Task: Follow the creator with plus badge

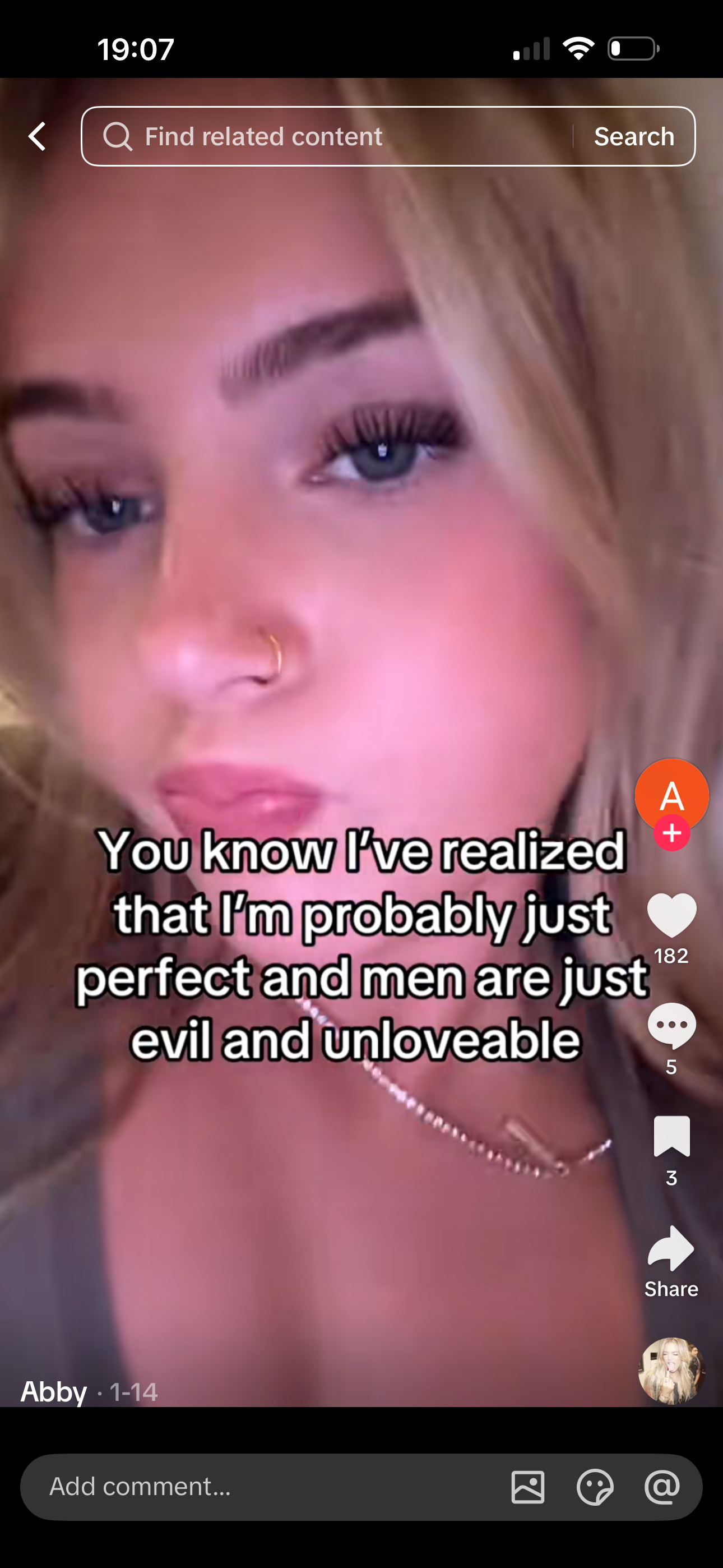Action: click(671, 833)
